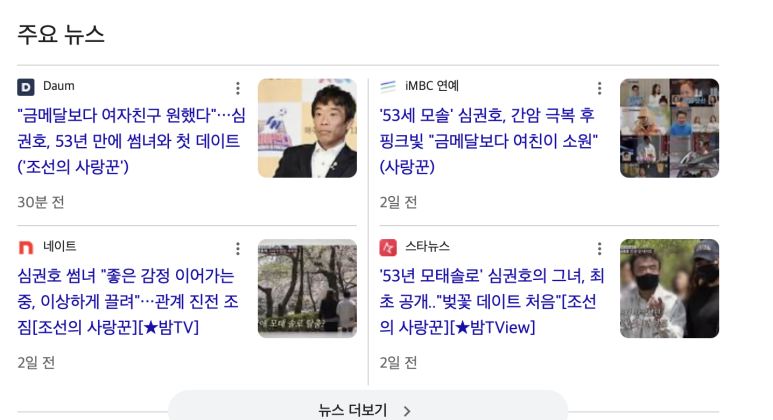773x420 pixels.
Task: Open the collage thumbnail of iMBC 연예 article
Action: tap(669, 128)
